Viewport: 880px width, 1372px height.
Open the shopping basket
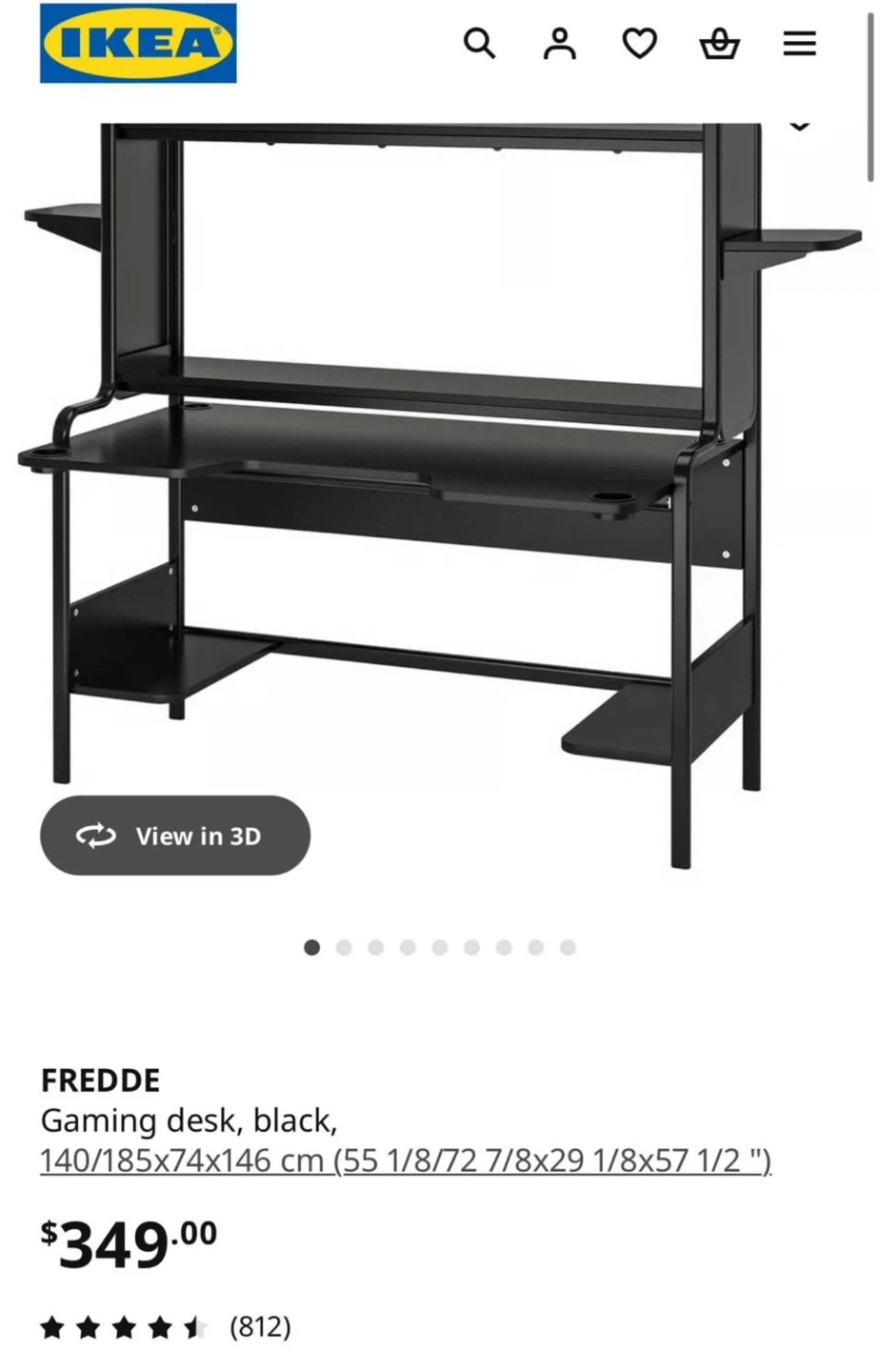pyautogui.click(x=719, y=44)
